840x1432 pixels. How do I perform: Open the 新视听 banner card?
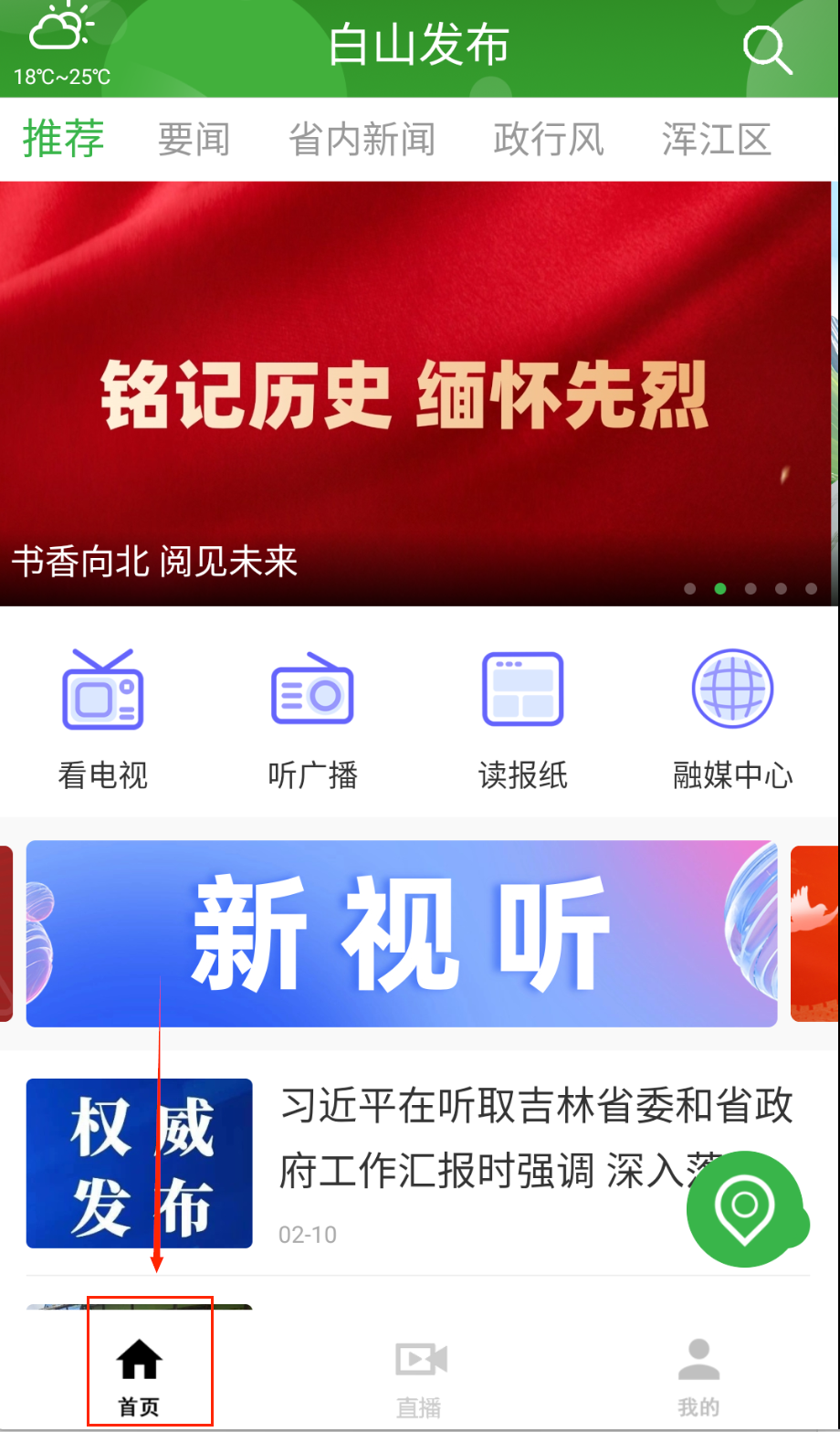[x=402, y=933]
